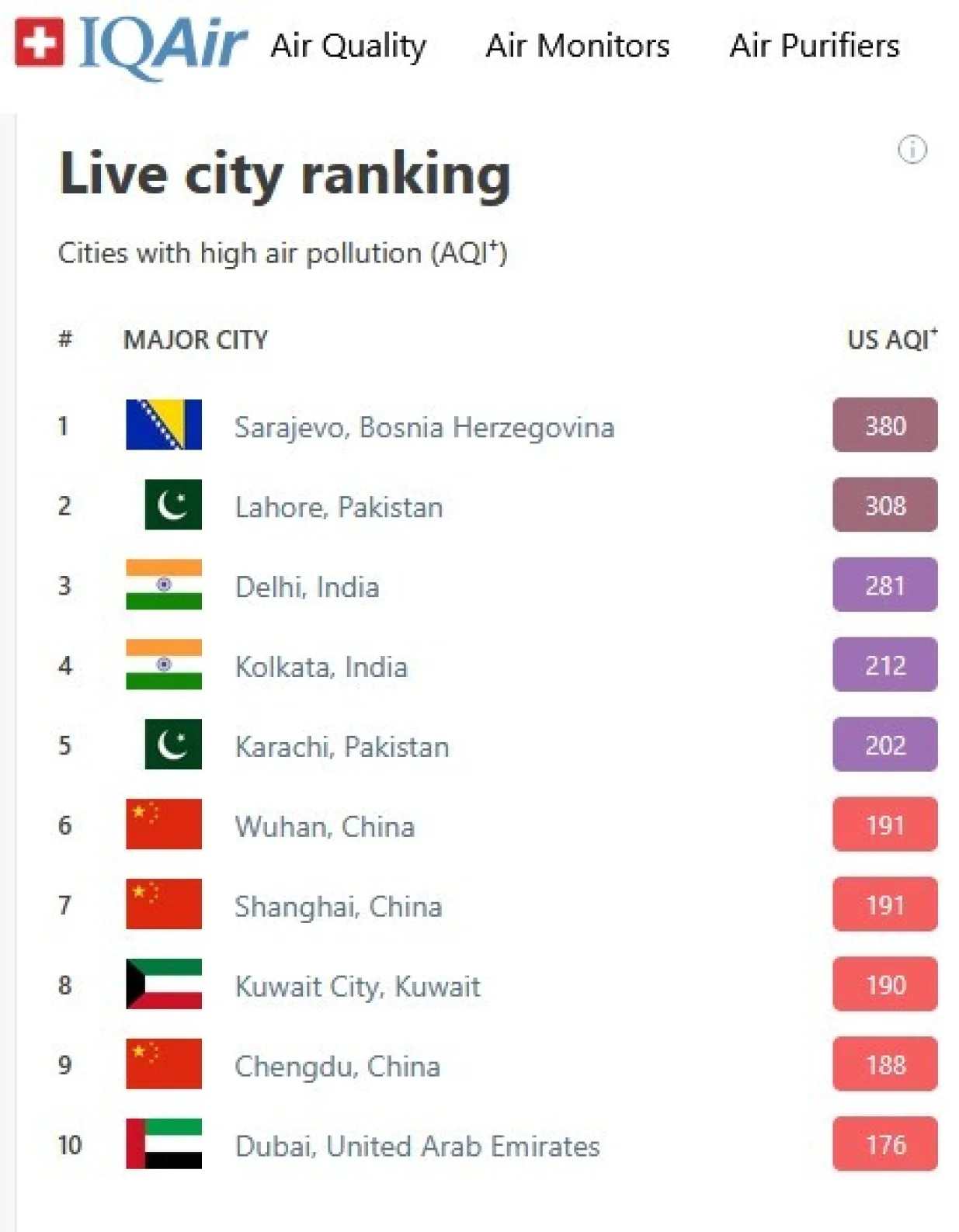Open Kuwait City, Kuwait details
Viewport: 959px width, 1232px height.
tap(357, 987)
